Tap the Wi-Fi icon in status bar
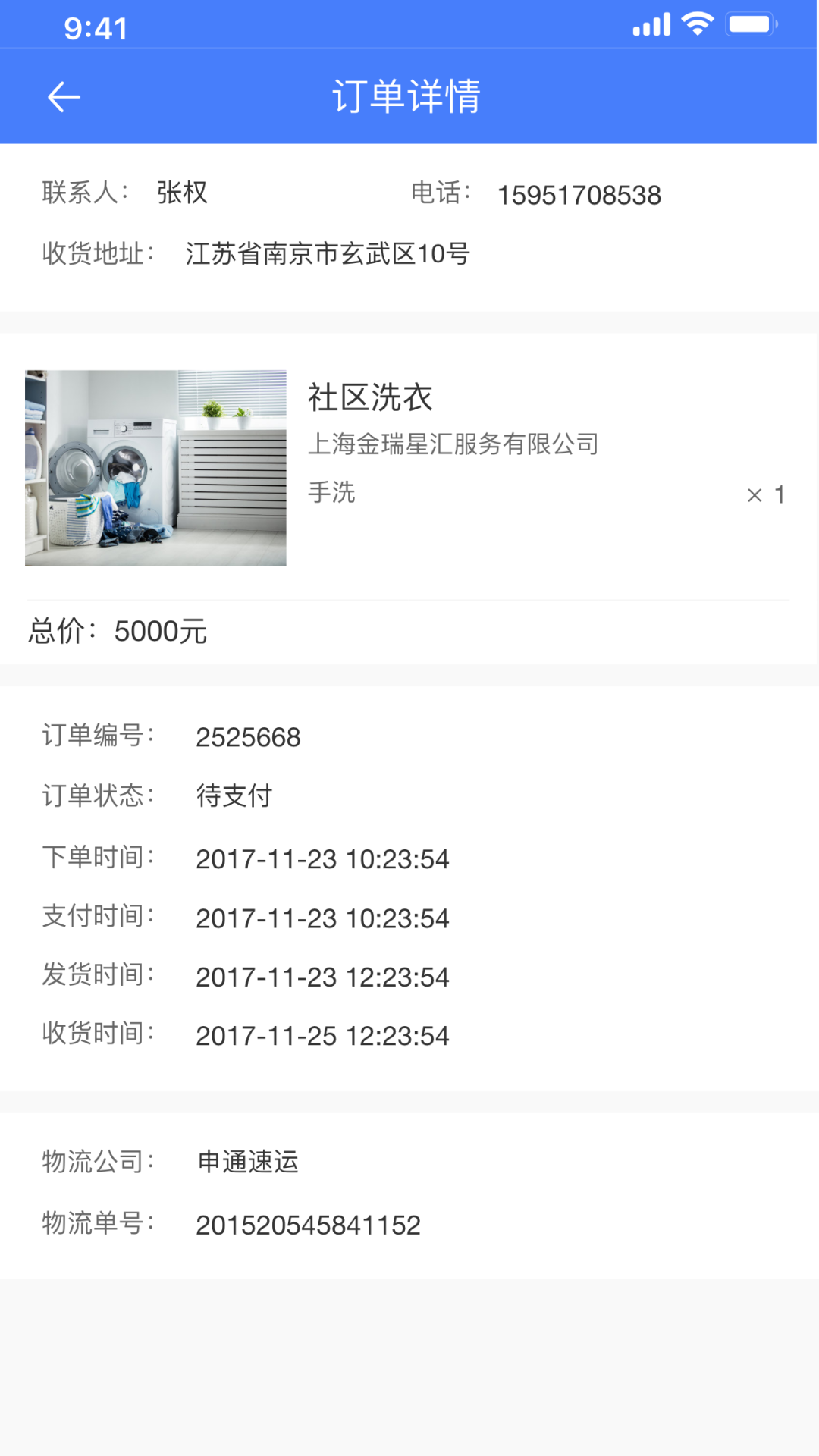The height and width of the screenshot is (1456, 819). point(695,23)
